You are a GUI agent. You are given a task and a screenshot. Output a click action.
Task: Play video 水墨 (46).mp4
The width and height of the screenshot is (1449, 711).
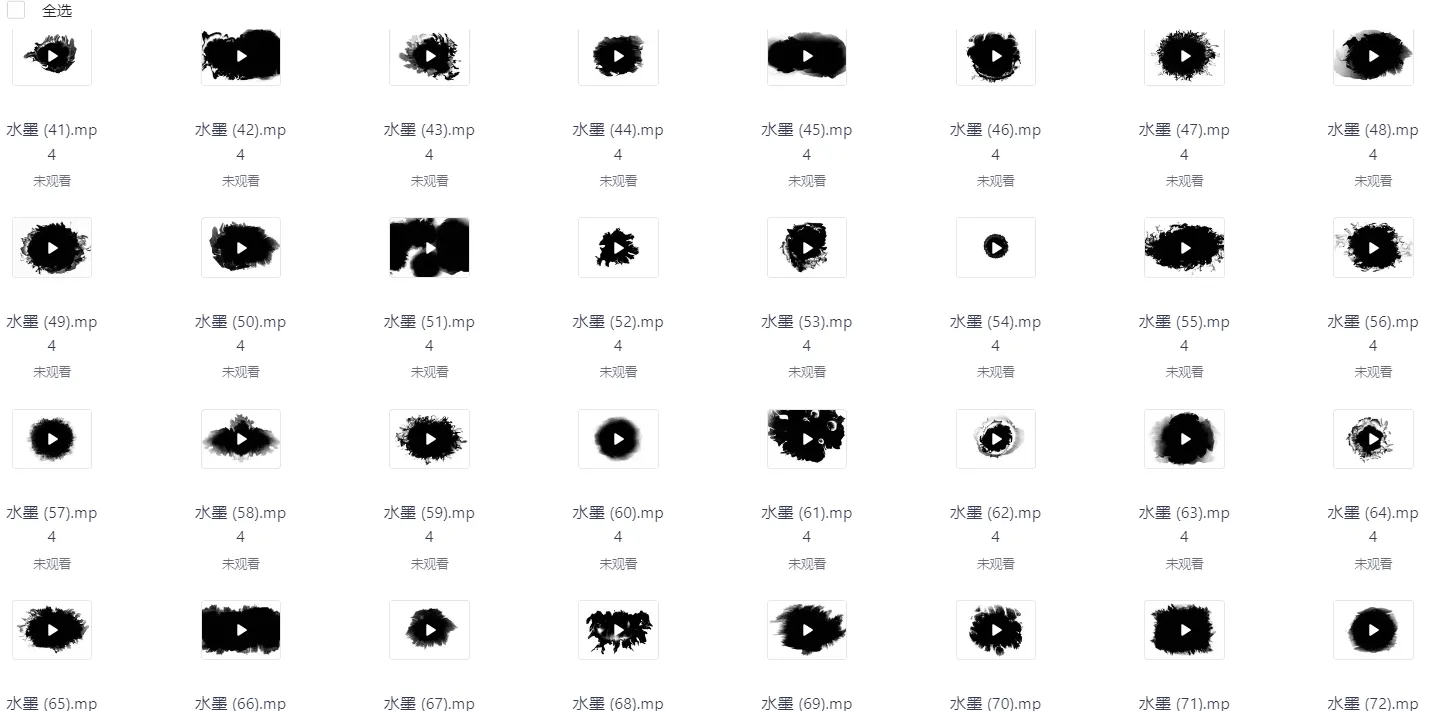(996, 56)
